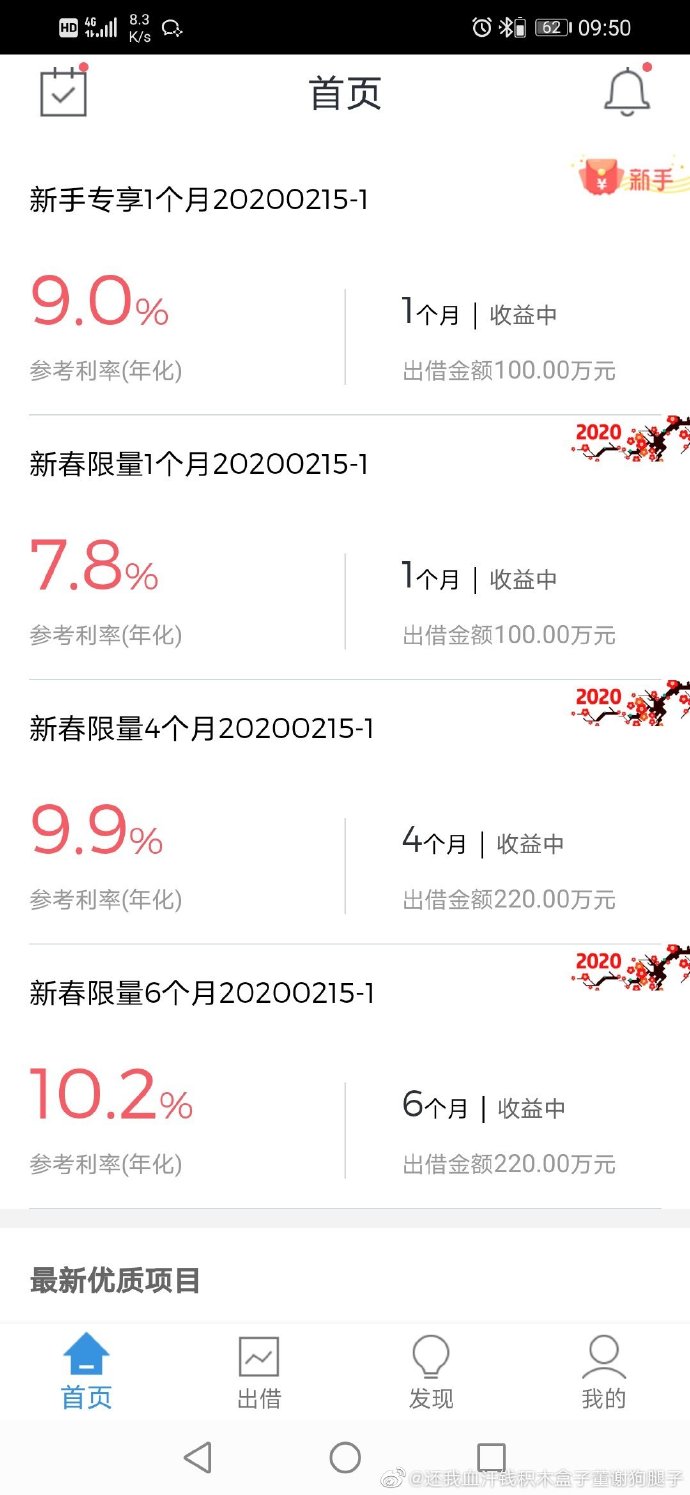Open 新春限量1个月20200215-1 project
Screen dimensions: 690x1495
coord(199,464)
